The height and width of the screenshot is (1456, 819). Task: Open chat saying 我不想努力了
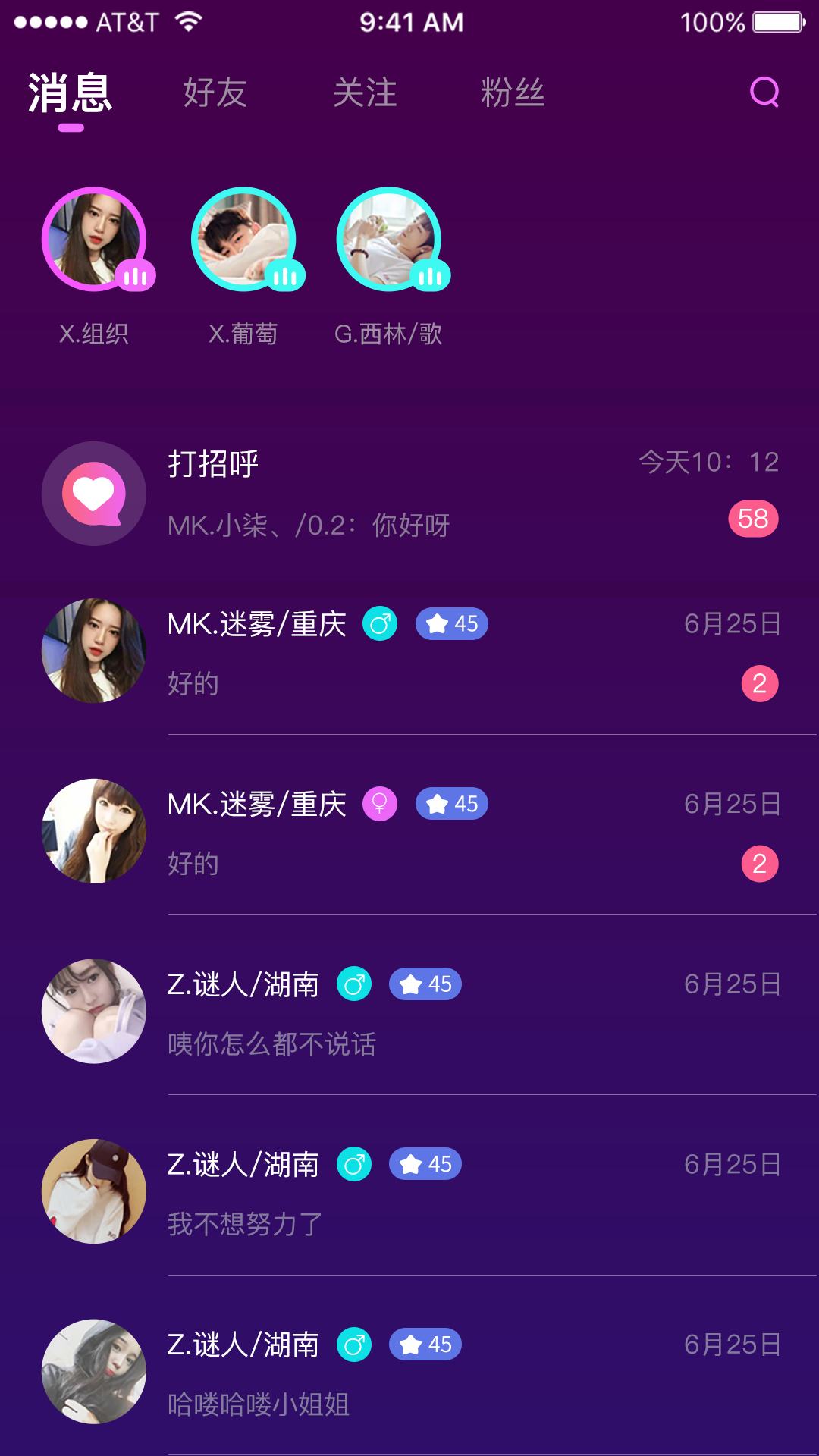pos(409,1192)
